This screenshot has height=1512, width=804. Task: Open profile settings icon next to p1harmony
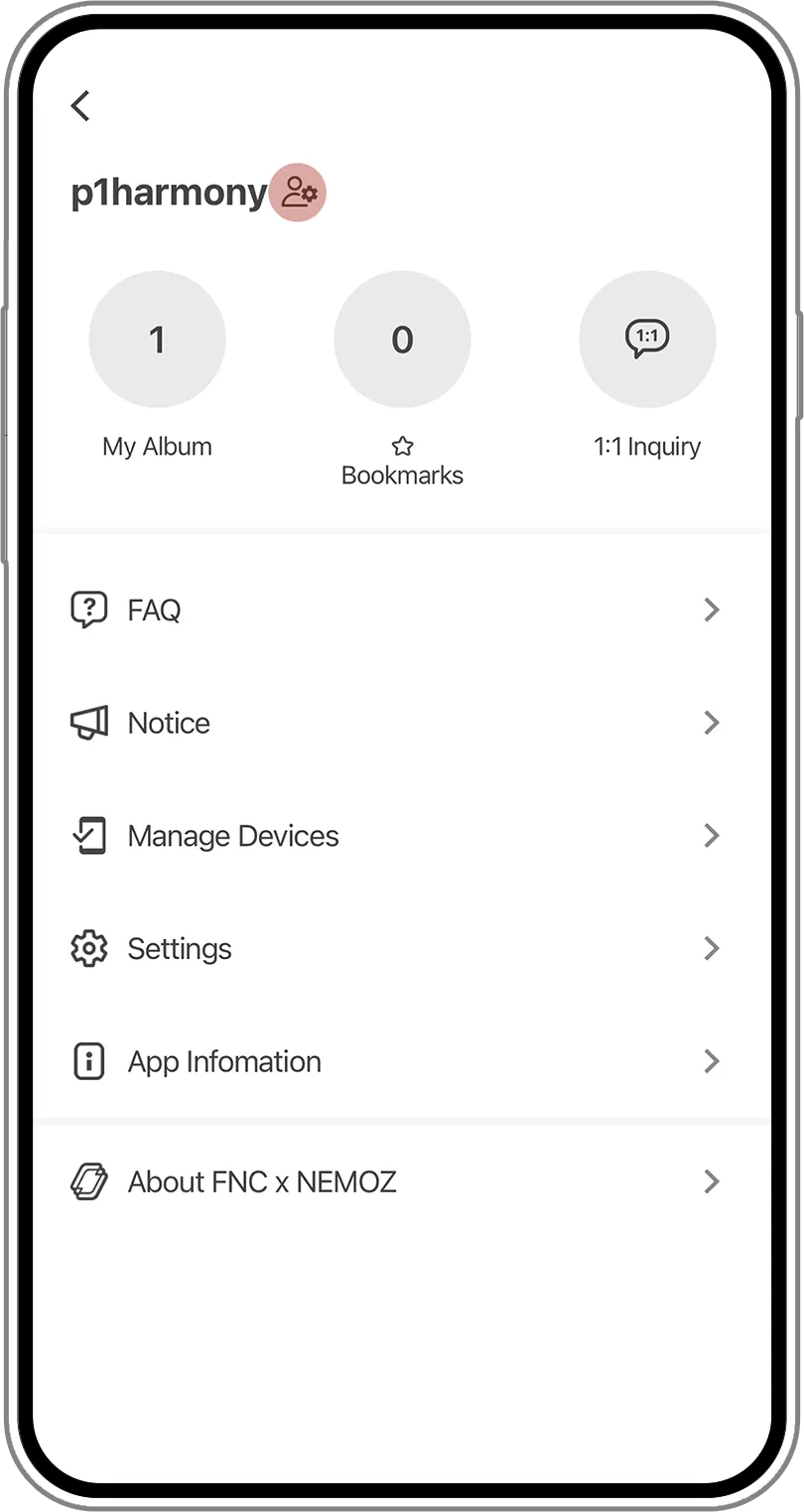[x=298, y=193]
